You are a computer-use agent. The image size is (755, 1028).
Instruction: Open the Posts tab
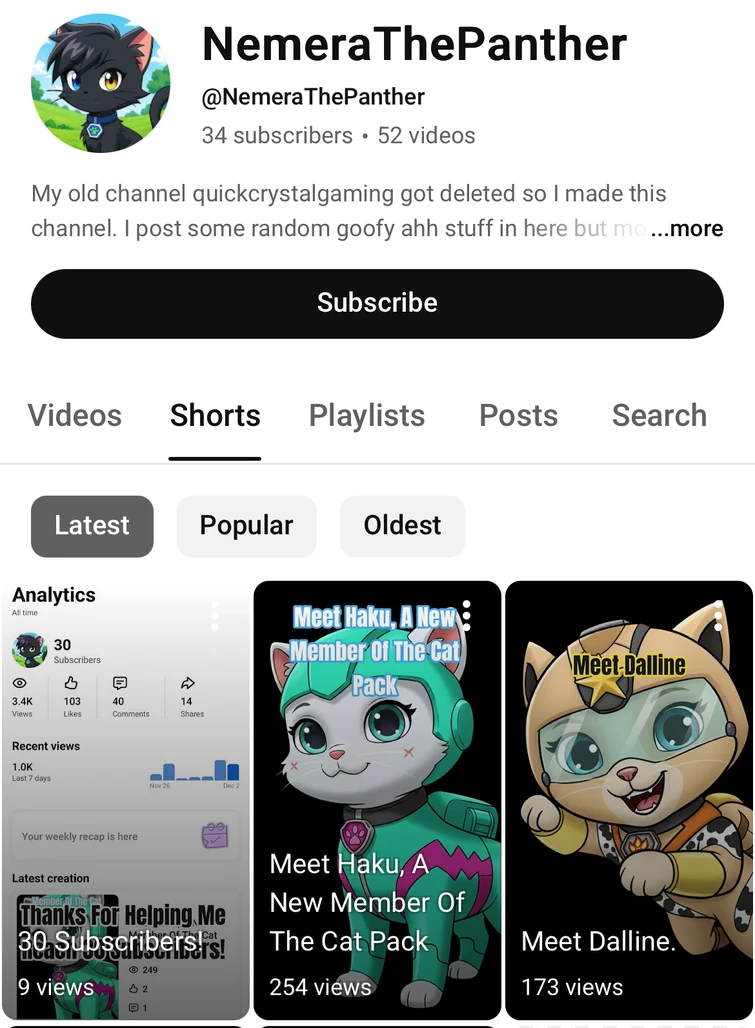pyautogui.click(x=518, y=416)
